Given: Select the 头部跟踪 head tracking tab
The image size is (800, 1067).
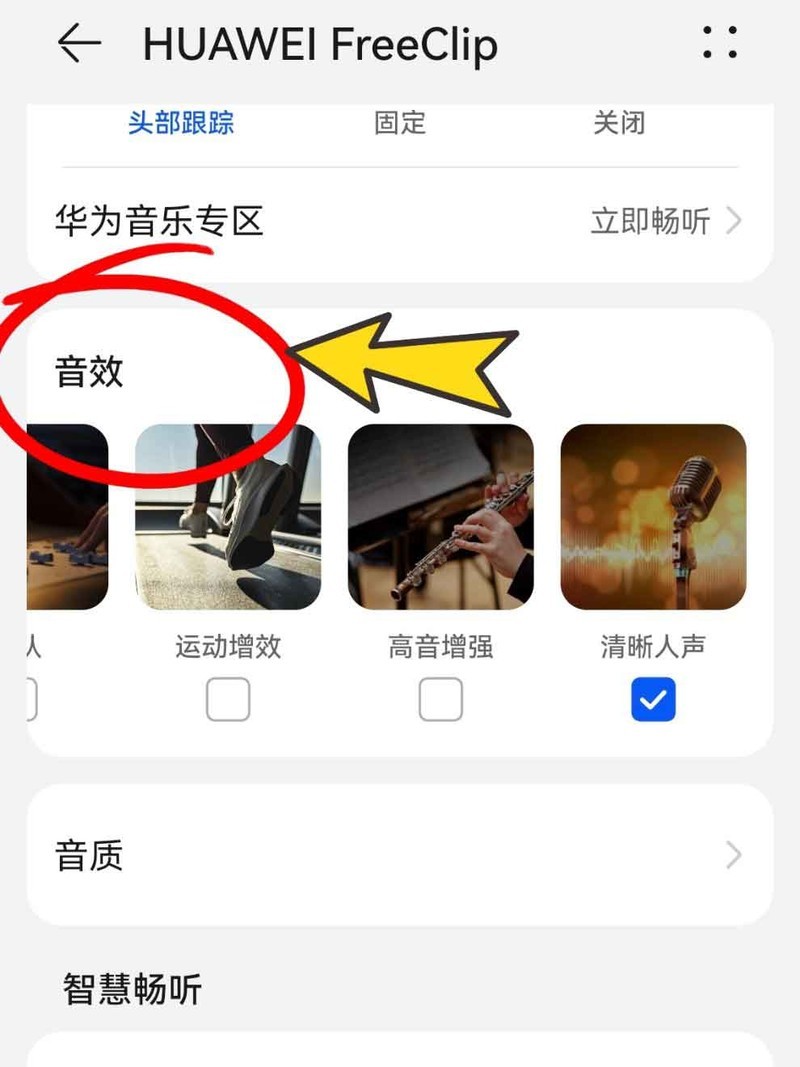Looking at the screenshot, I should 178,122.
